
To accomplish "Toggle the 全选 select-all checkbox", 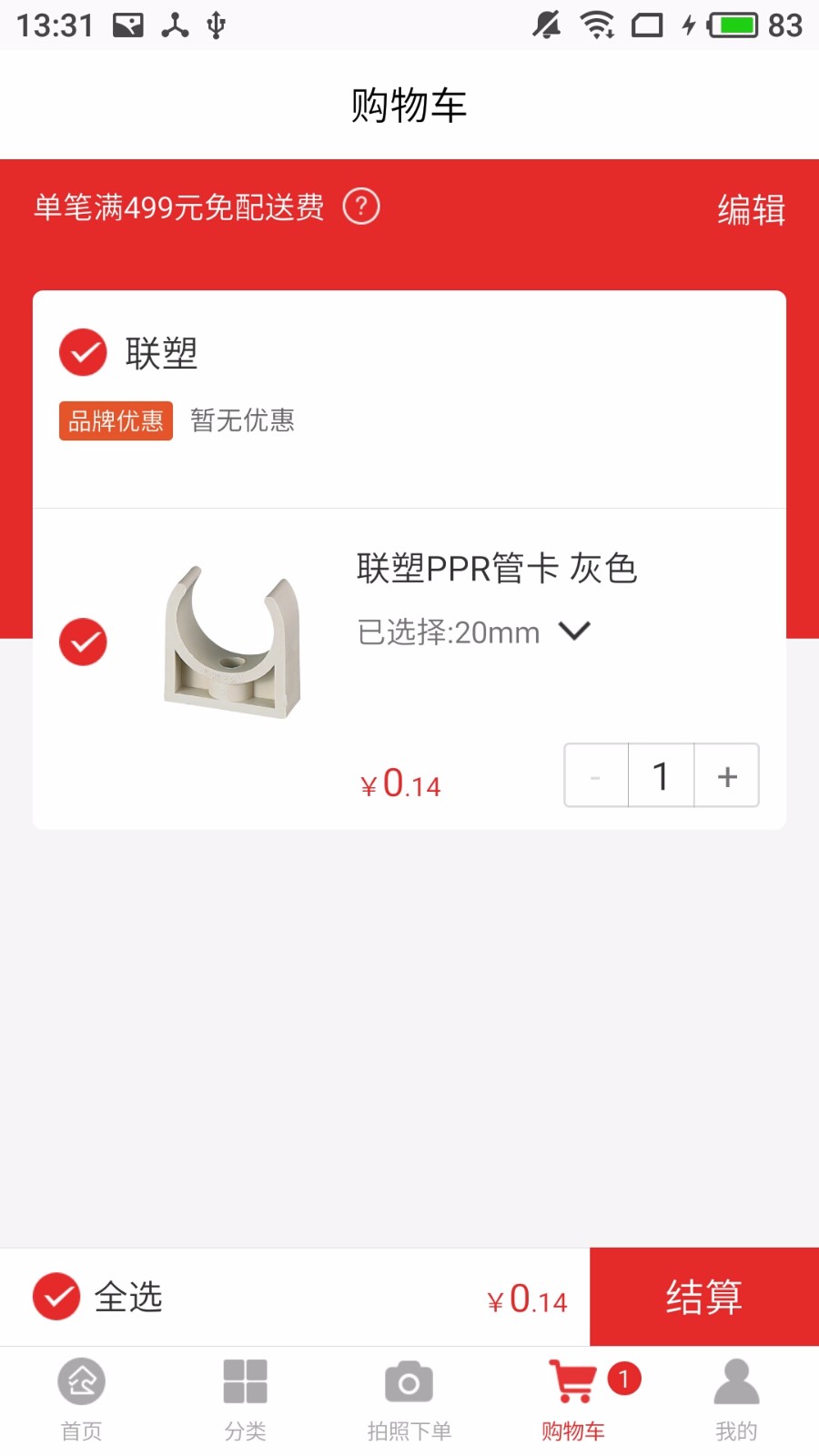I will [56, 1296].
